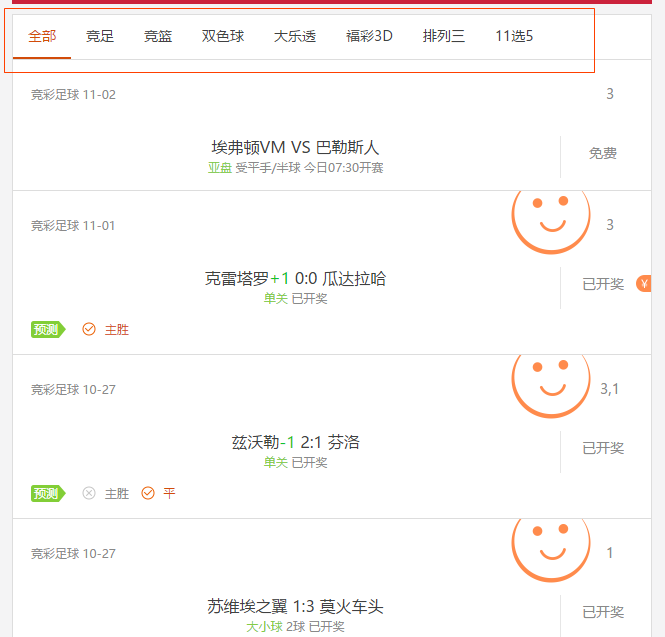Open the 苏维埃之翼 1:3 莫火车头 card
665x637 pixels.
(x=295, y=606)
